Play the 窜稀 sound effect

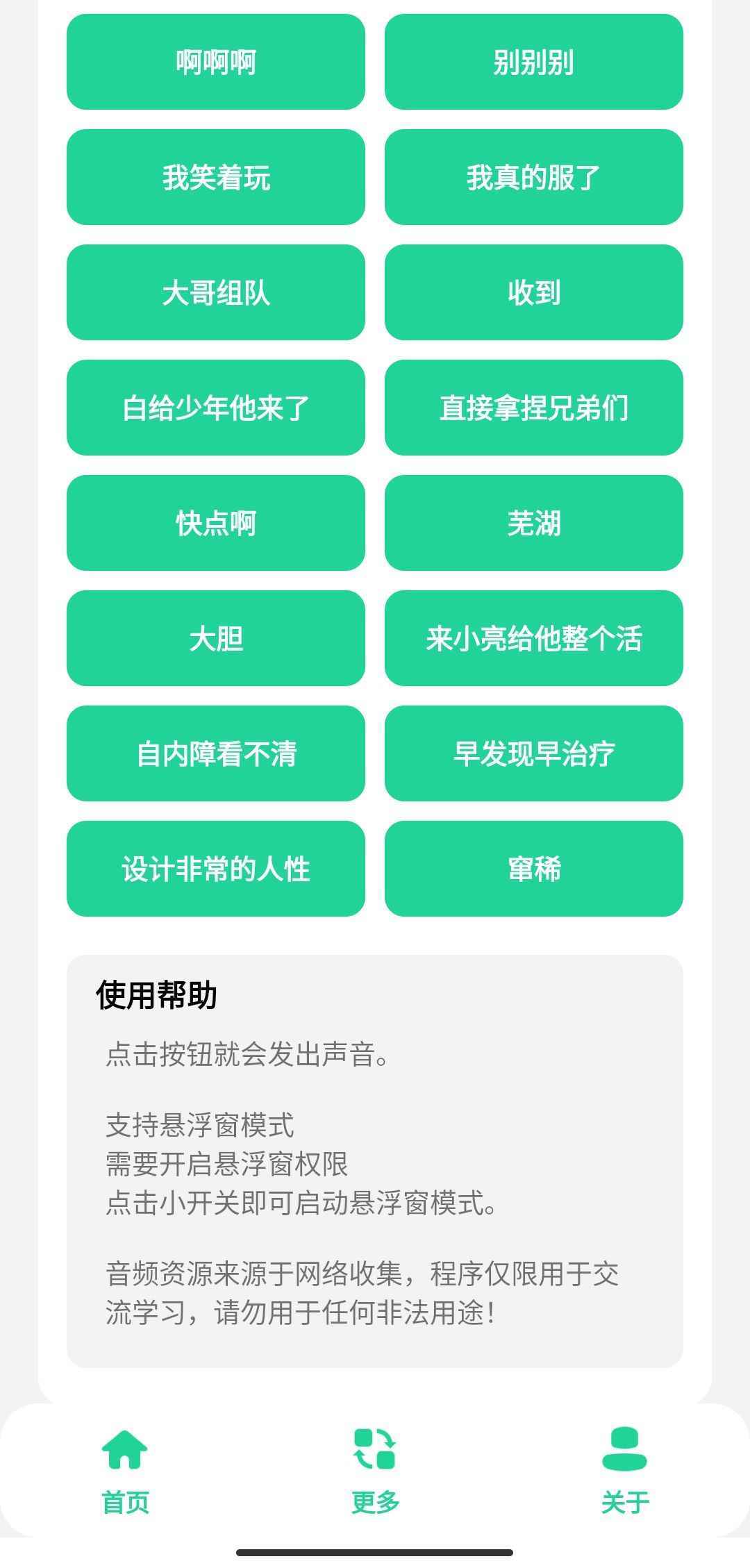click(x=533, y=869)
